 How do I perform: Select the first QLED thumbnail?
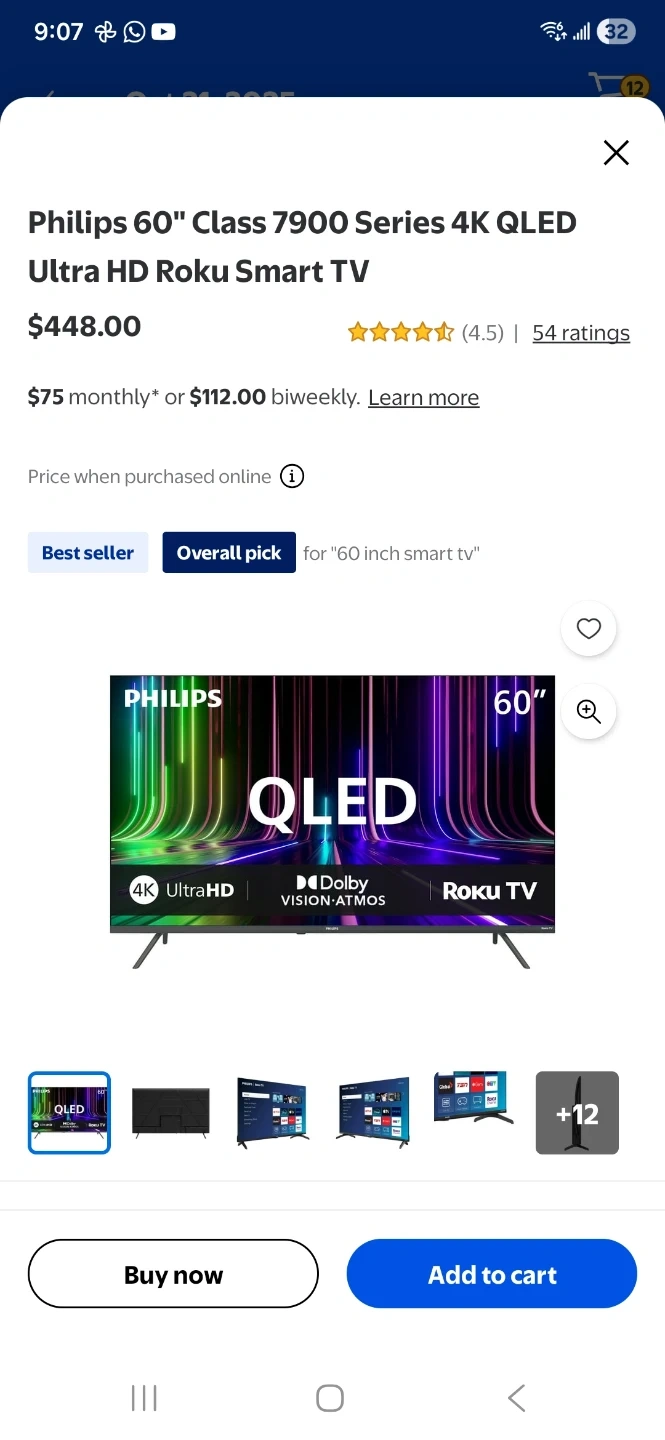pyautogui.click(x=69, y=1112)
